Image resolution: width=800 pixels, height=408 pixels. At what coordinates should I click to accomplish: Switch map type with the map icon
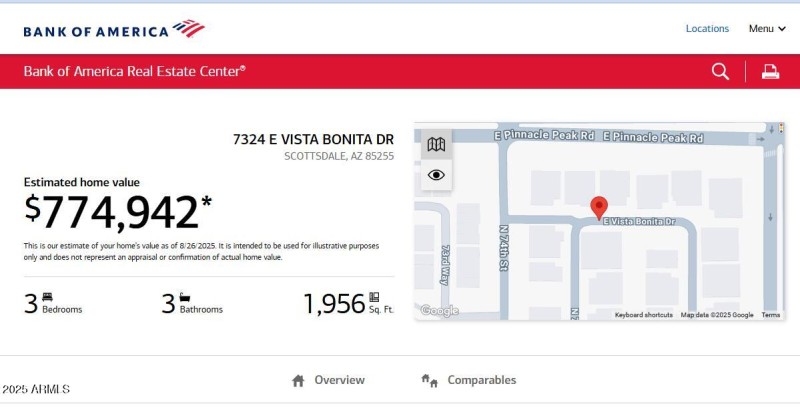(x=436, y=145)
